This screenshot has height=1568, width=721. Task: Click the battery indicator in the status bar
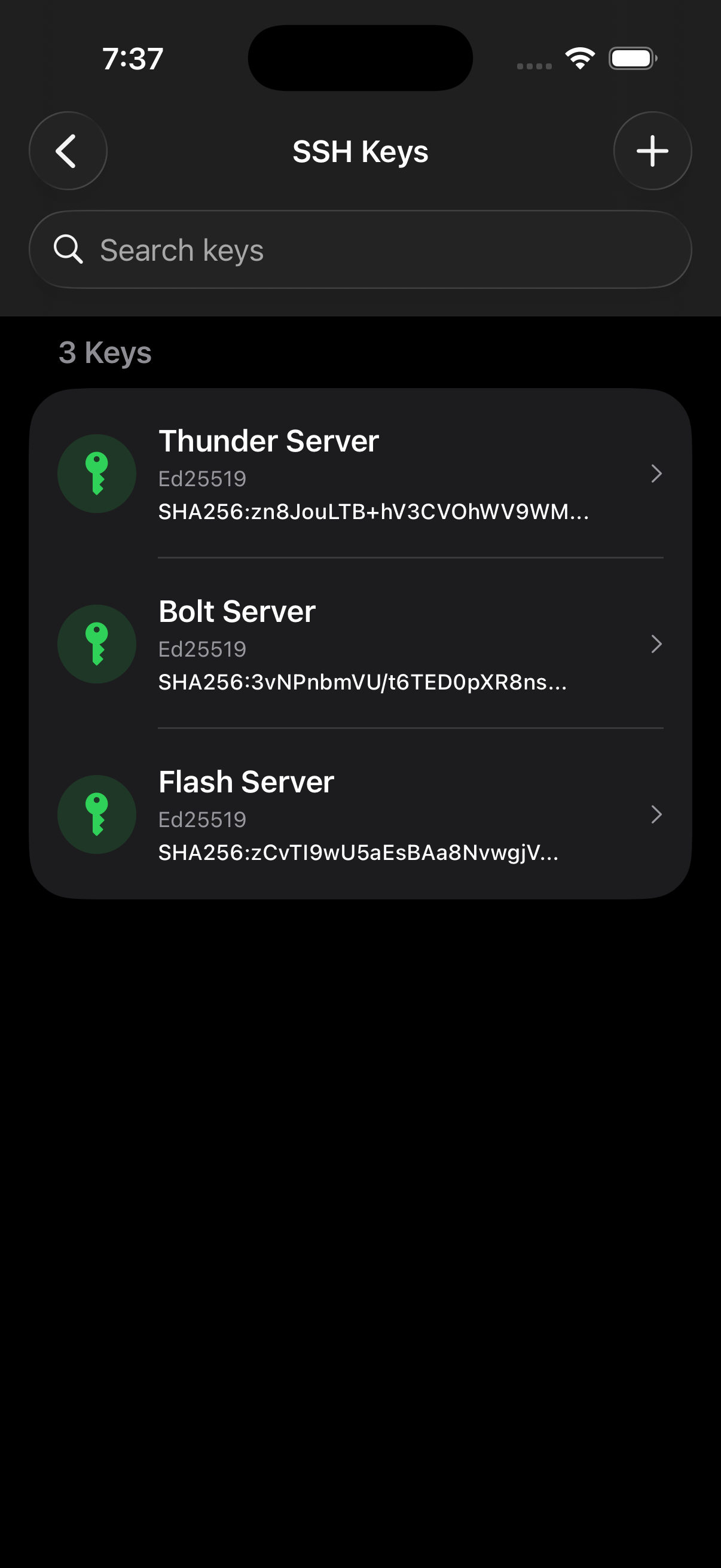[631, 58]
